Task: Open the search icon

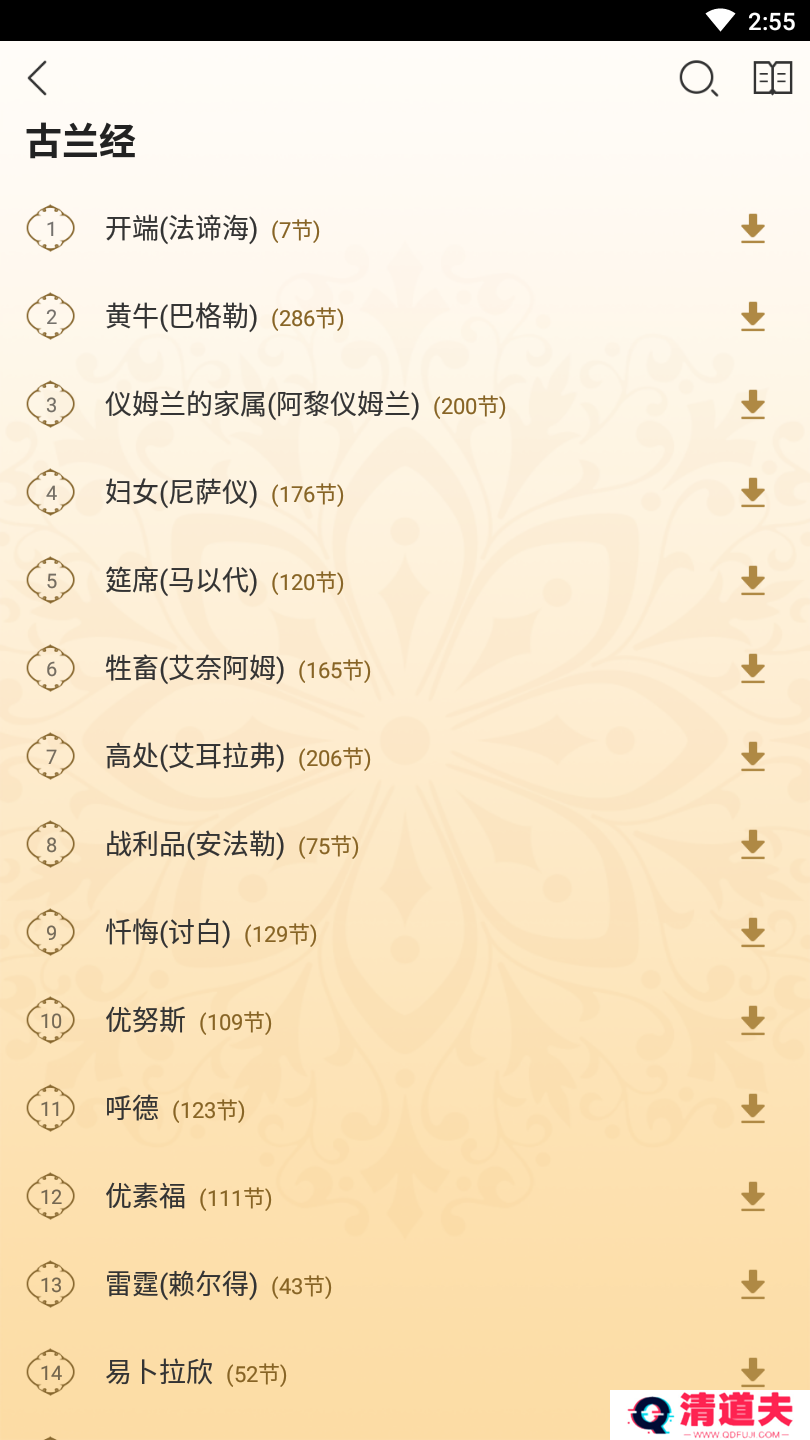Action: pos(698,78)
